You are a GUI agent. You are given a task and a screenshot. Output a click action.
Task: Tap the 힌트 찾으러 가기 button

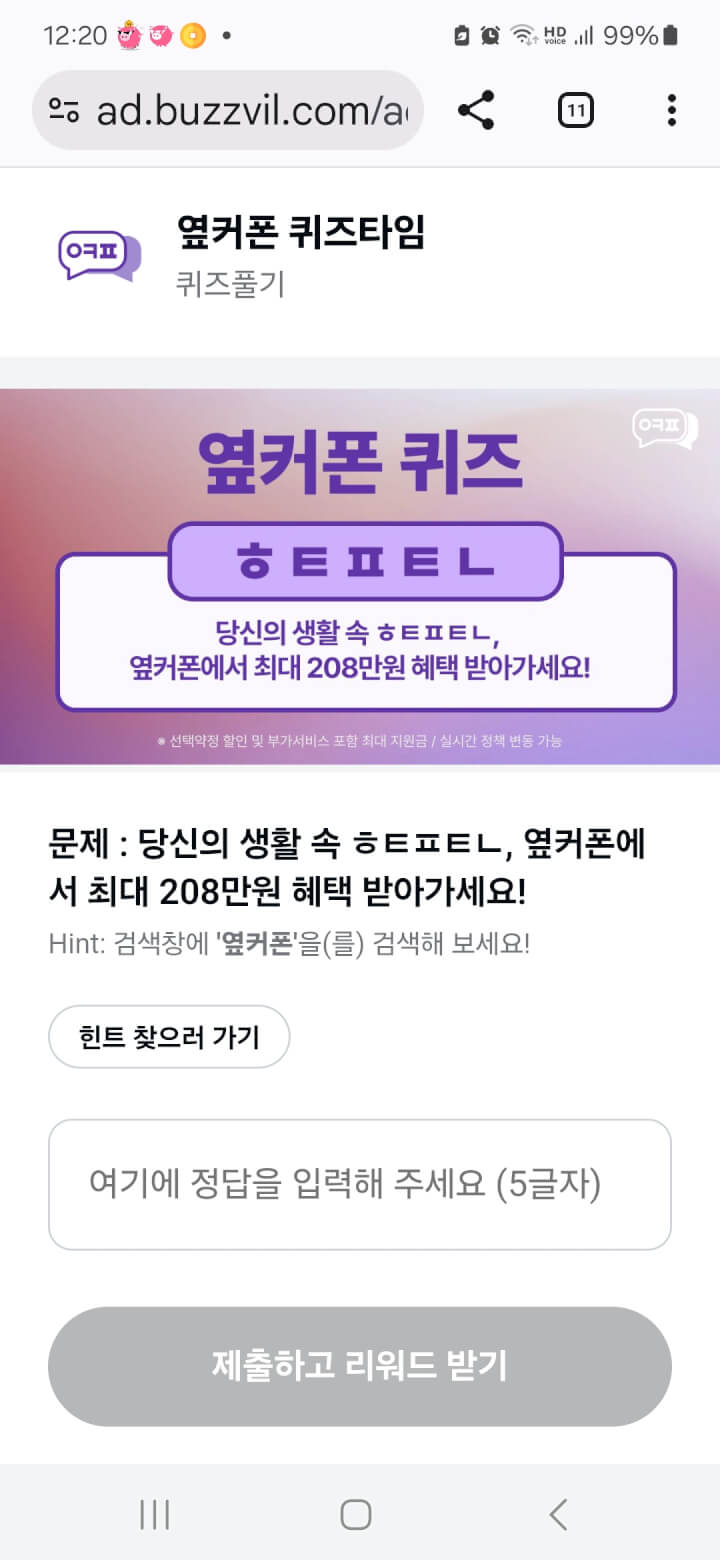coord(169,1037)
